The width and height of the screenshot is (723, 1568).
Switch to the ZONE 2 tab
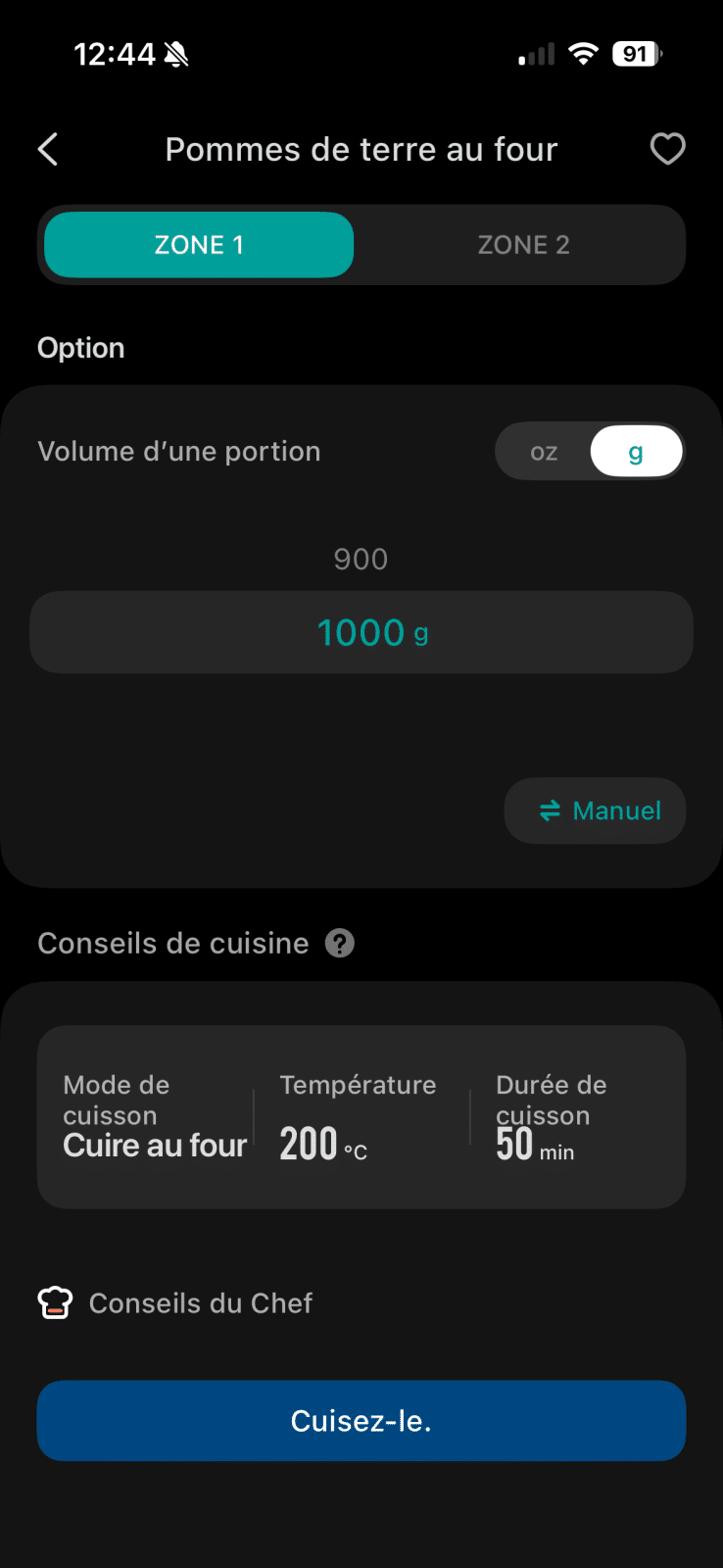523,245
